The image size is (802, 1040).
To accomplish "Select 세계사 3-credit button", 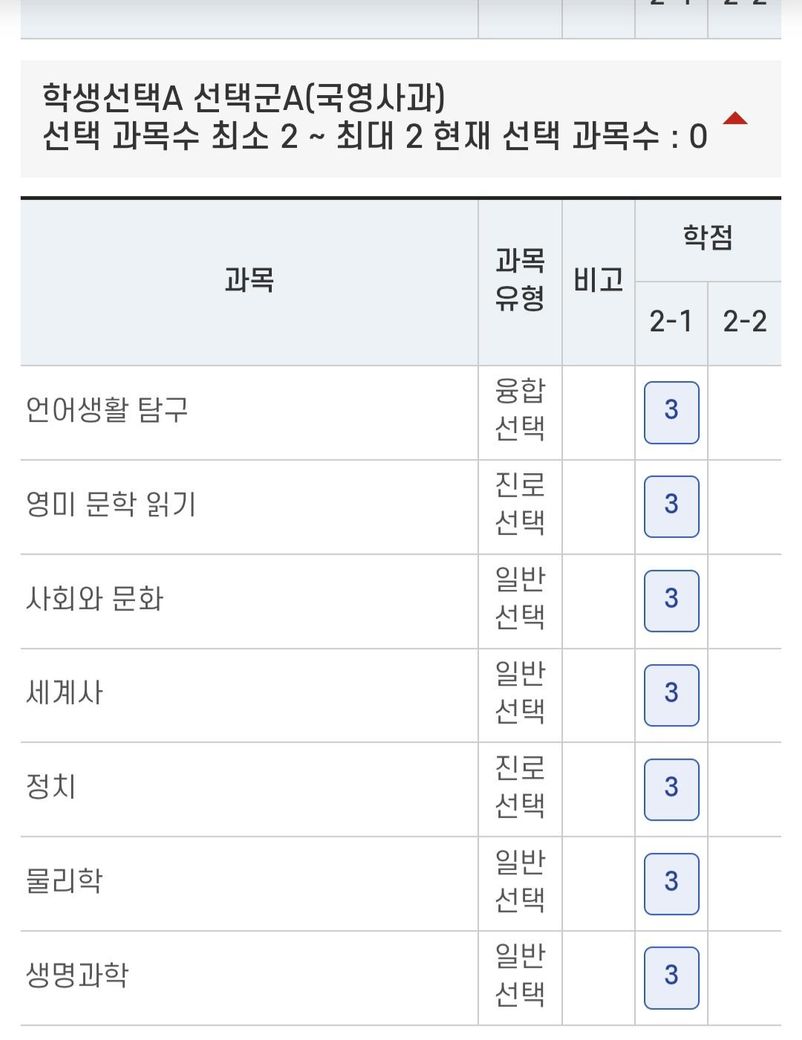I will [x=671, y=694].
